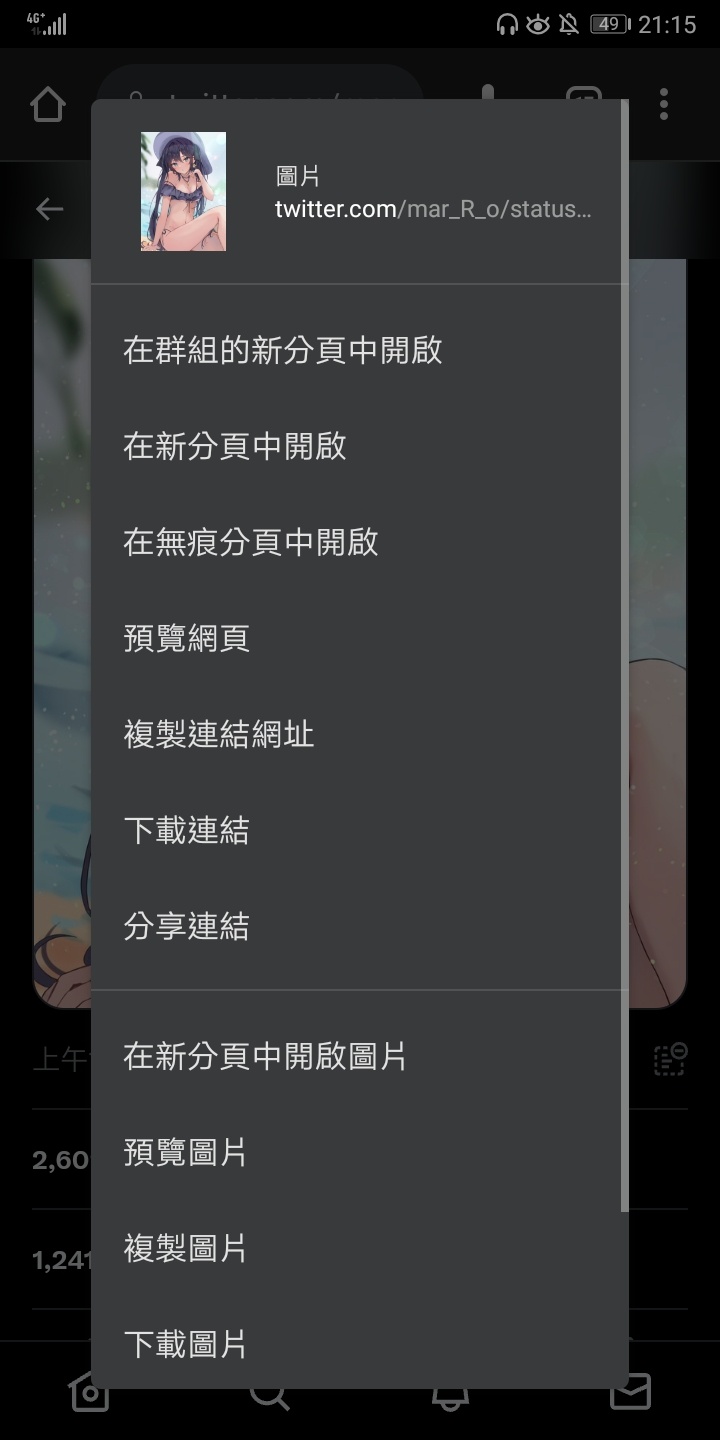Tap 複製圖片 option
Image resolution: width=720 pixels, height=1440 pixels.
[185, 1249]
